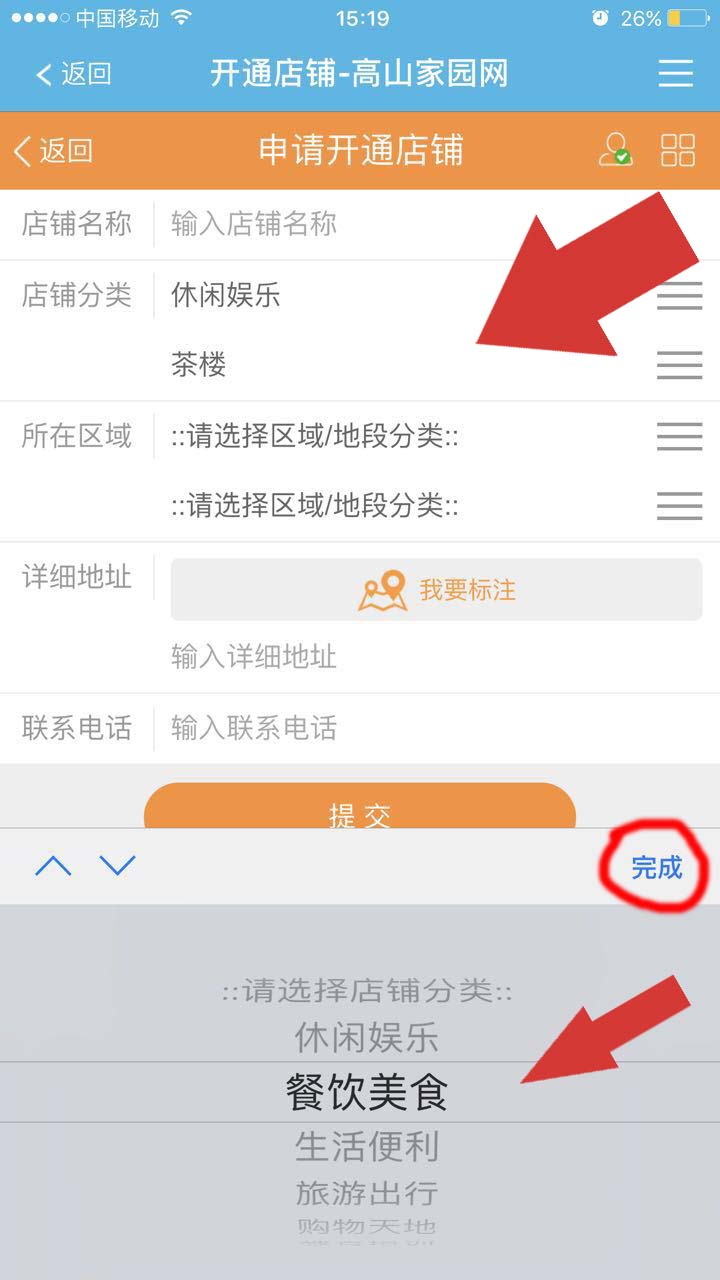Go back using the orange bar's 返回
Viewport: 720px width, 1280px height.
[x=54, y=151]
